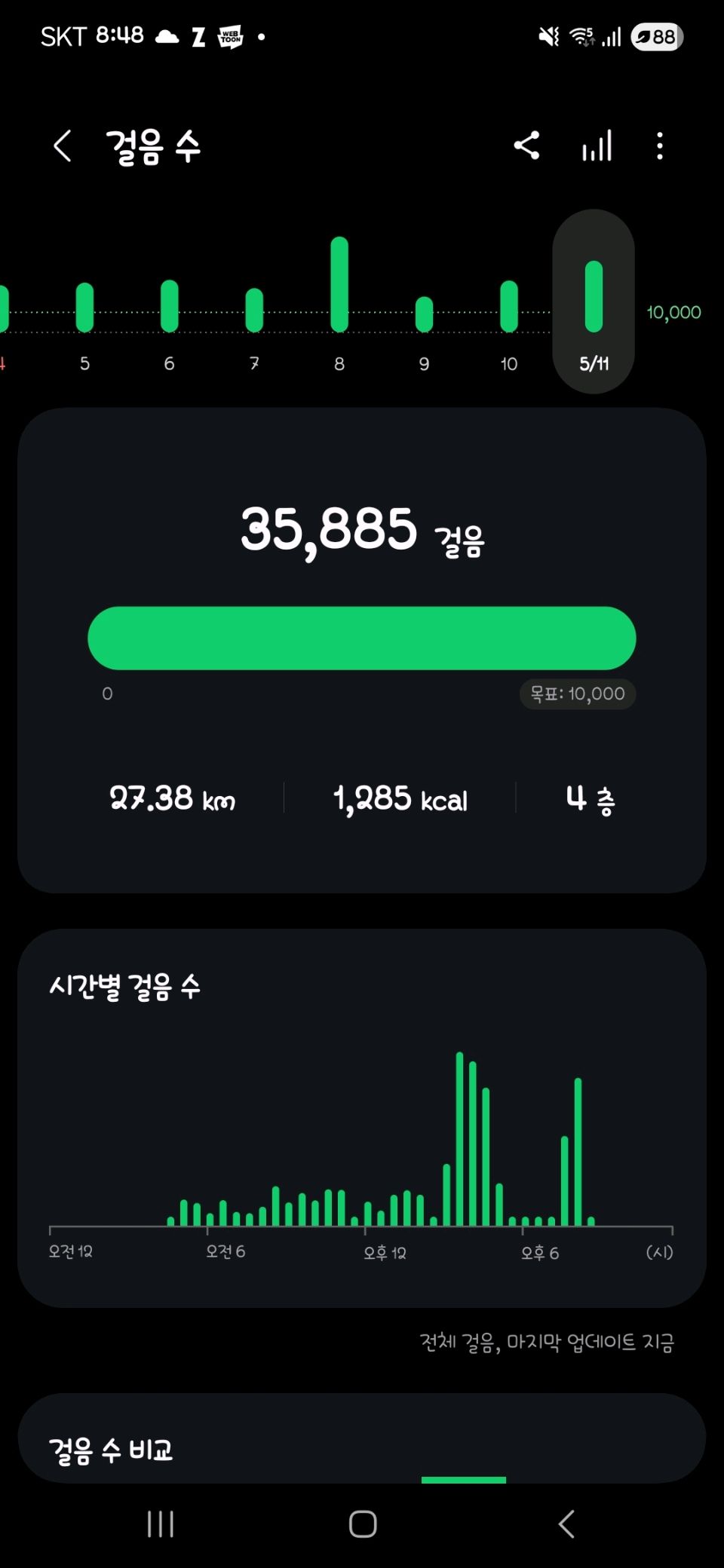This screenshot has width=724, height=1568.
Task: Share the step count
Action: 527,145
